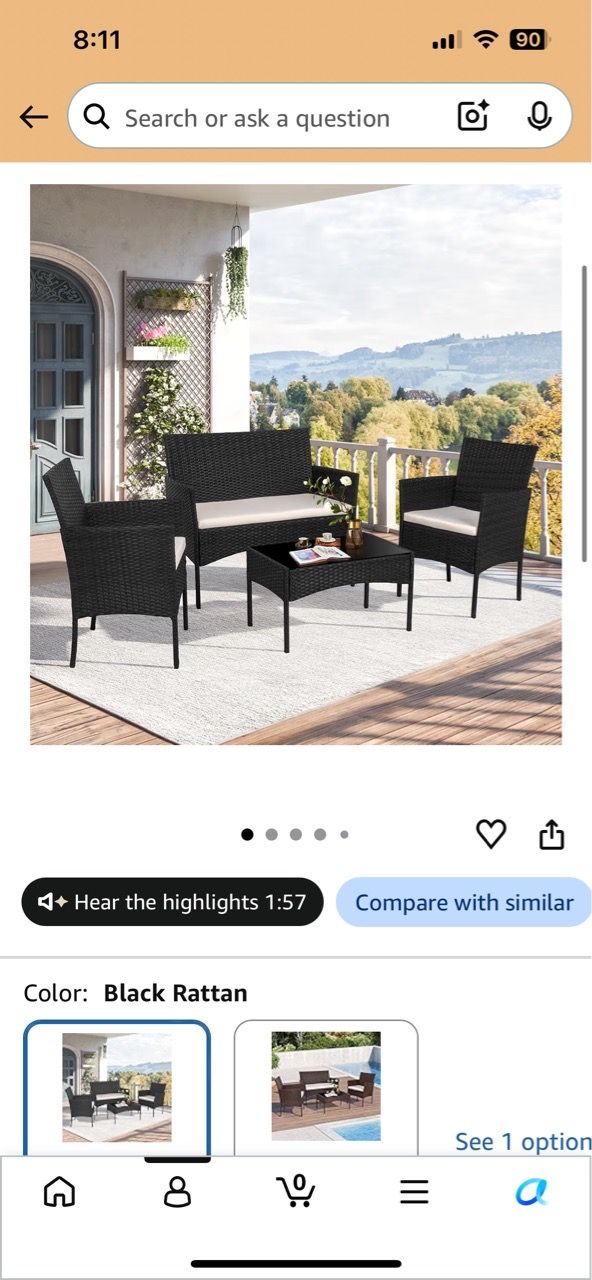Open the patio furniture product image
This screenshot has height=1280, width=592.
296,465
